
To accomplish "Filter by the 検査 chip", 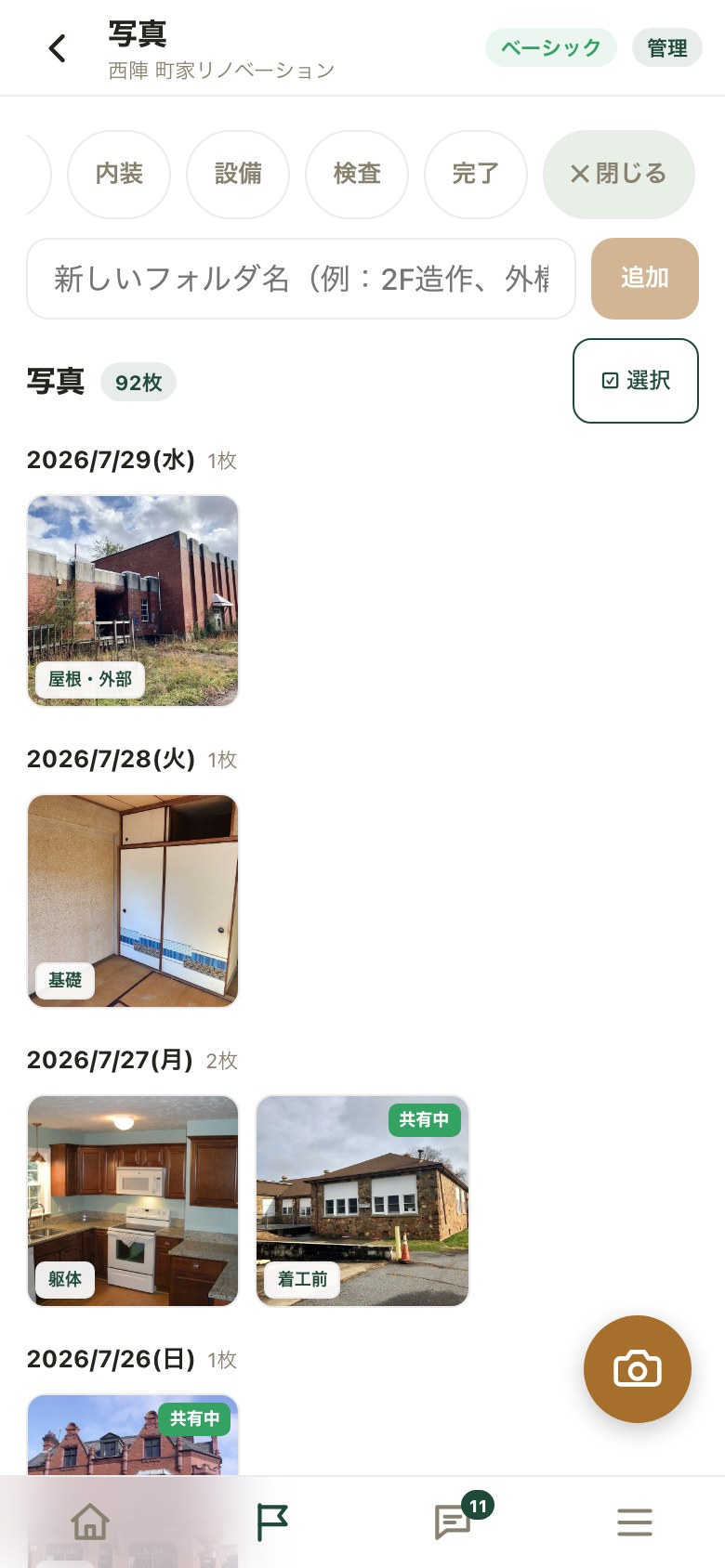I will 357,174.
